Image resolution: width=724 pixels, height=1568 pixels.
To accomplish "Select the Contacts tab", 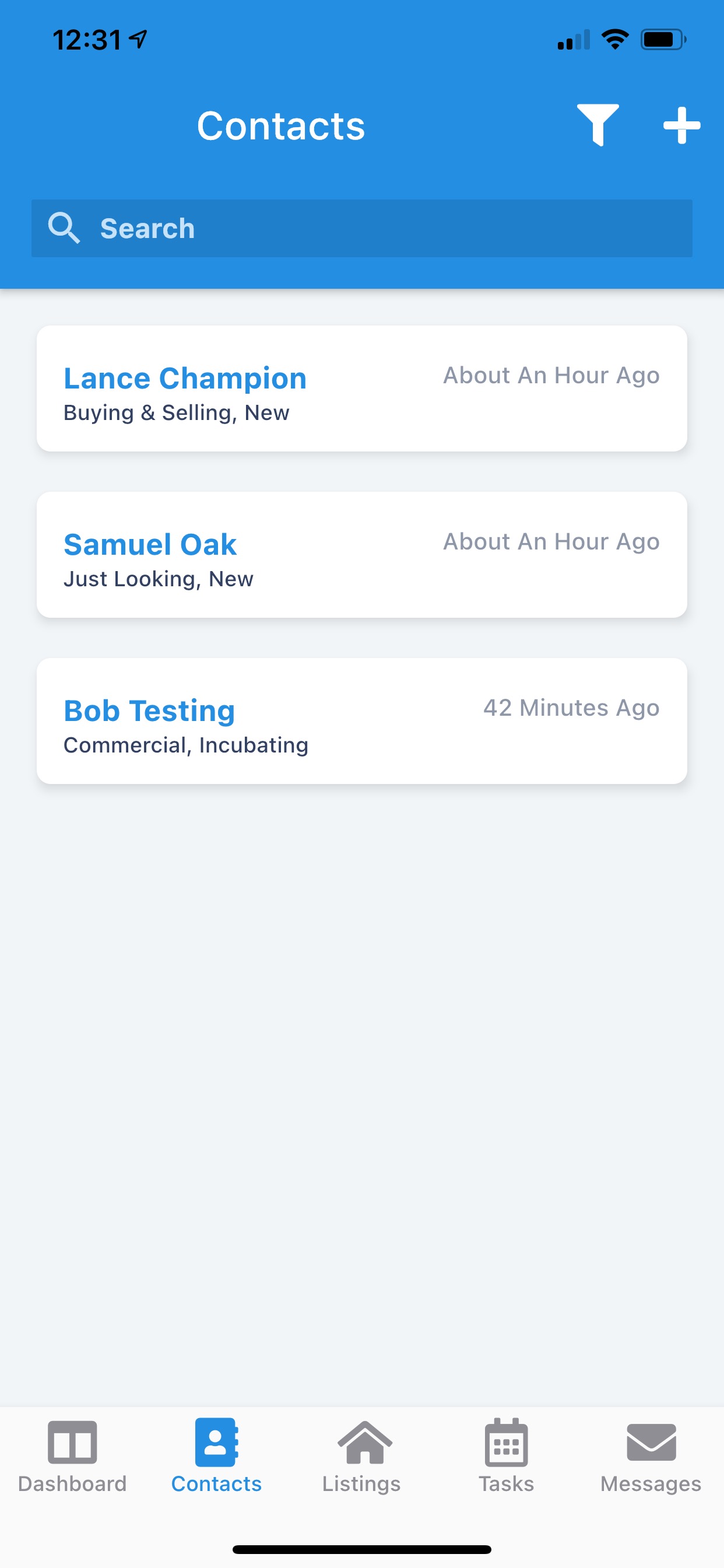I will click(217, 1456).
